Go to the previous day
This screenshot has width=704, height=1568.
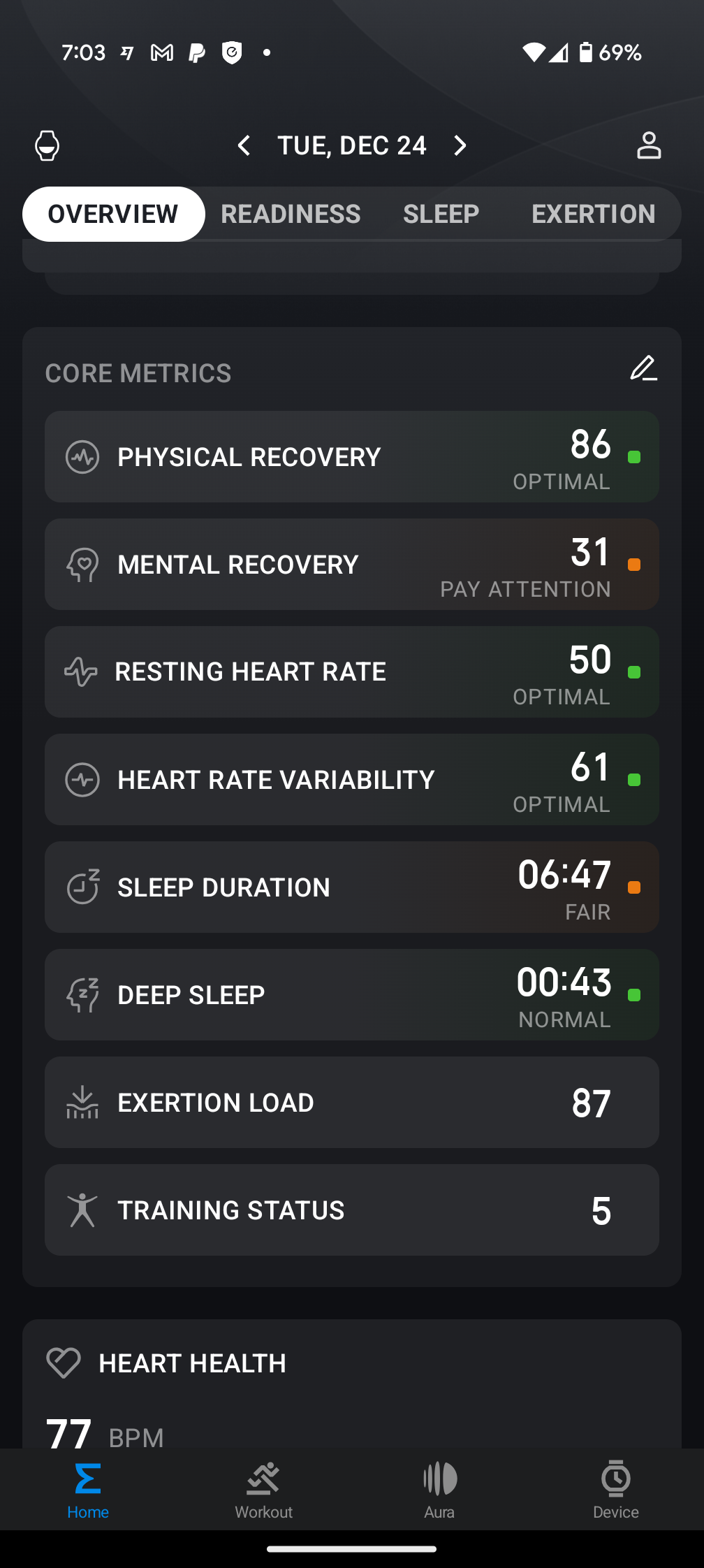244,145
